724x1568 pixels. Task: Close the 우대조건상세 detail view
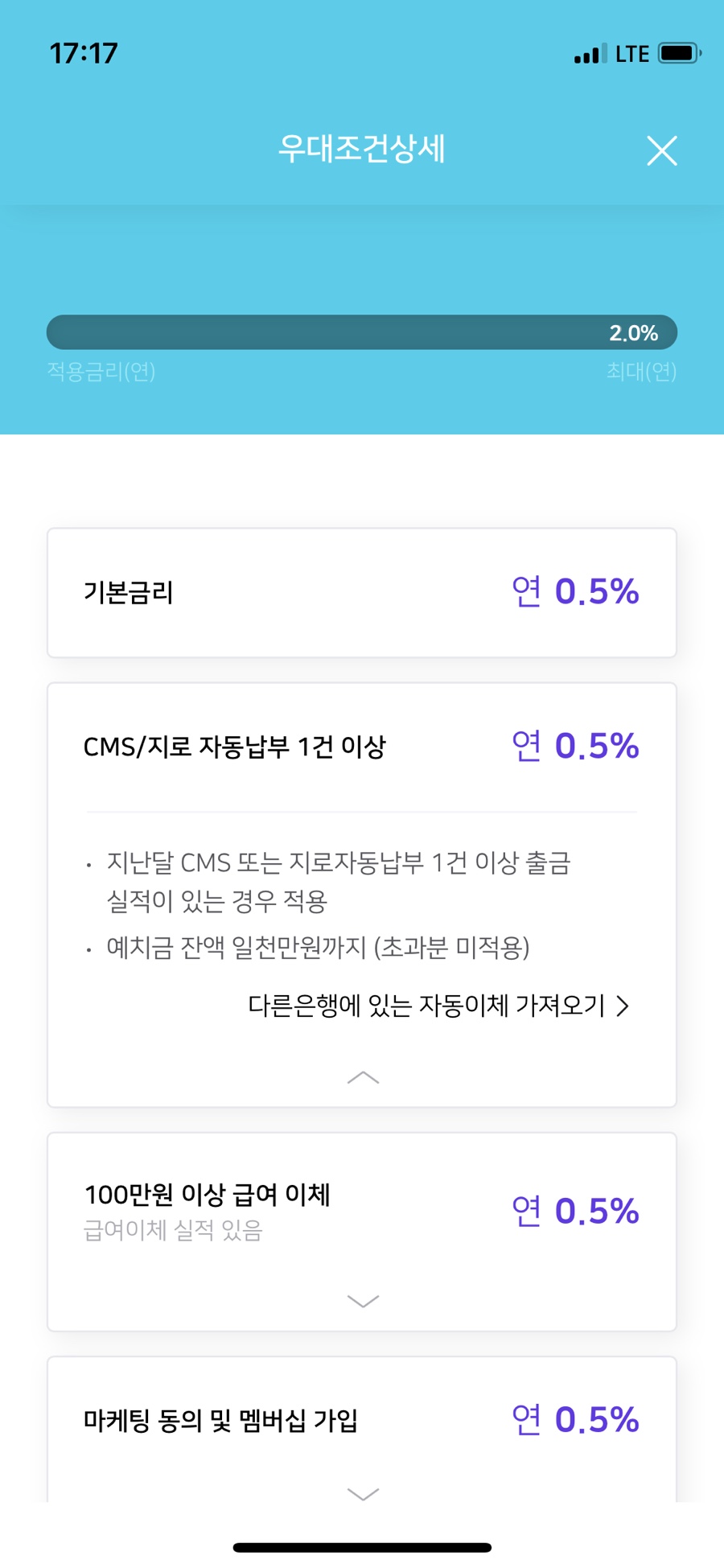point(661,150)
